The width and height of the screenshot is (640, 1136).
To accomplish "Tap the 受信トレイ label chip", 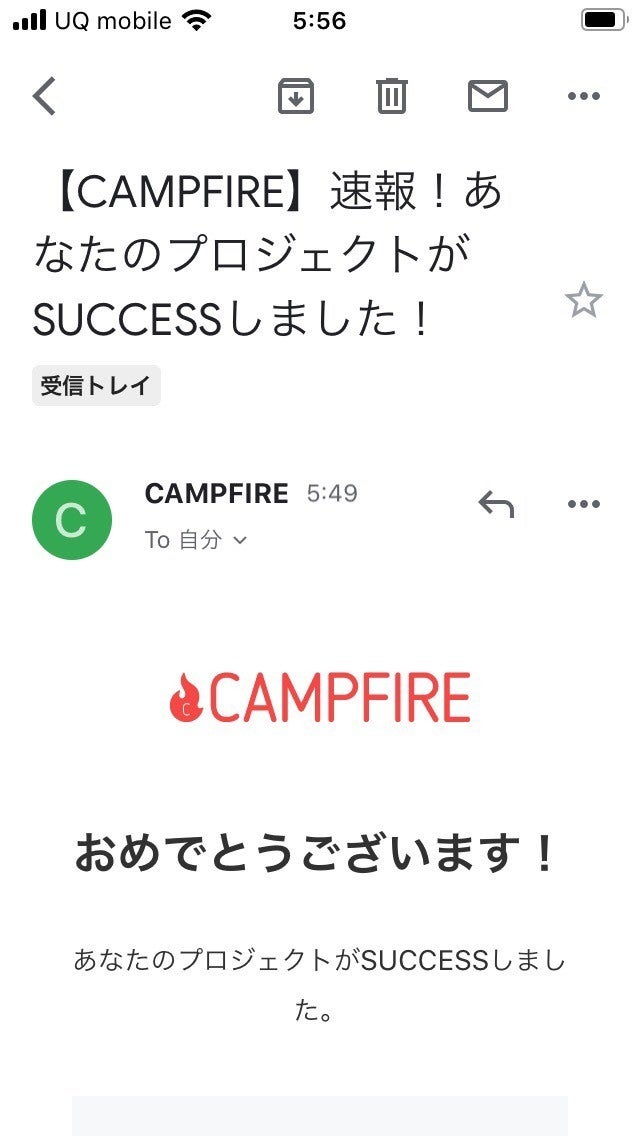I will (96, 386).
